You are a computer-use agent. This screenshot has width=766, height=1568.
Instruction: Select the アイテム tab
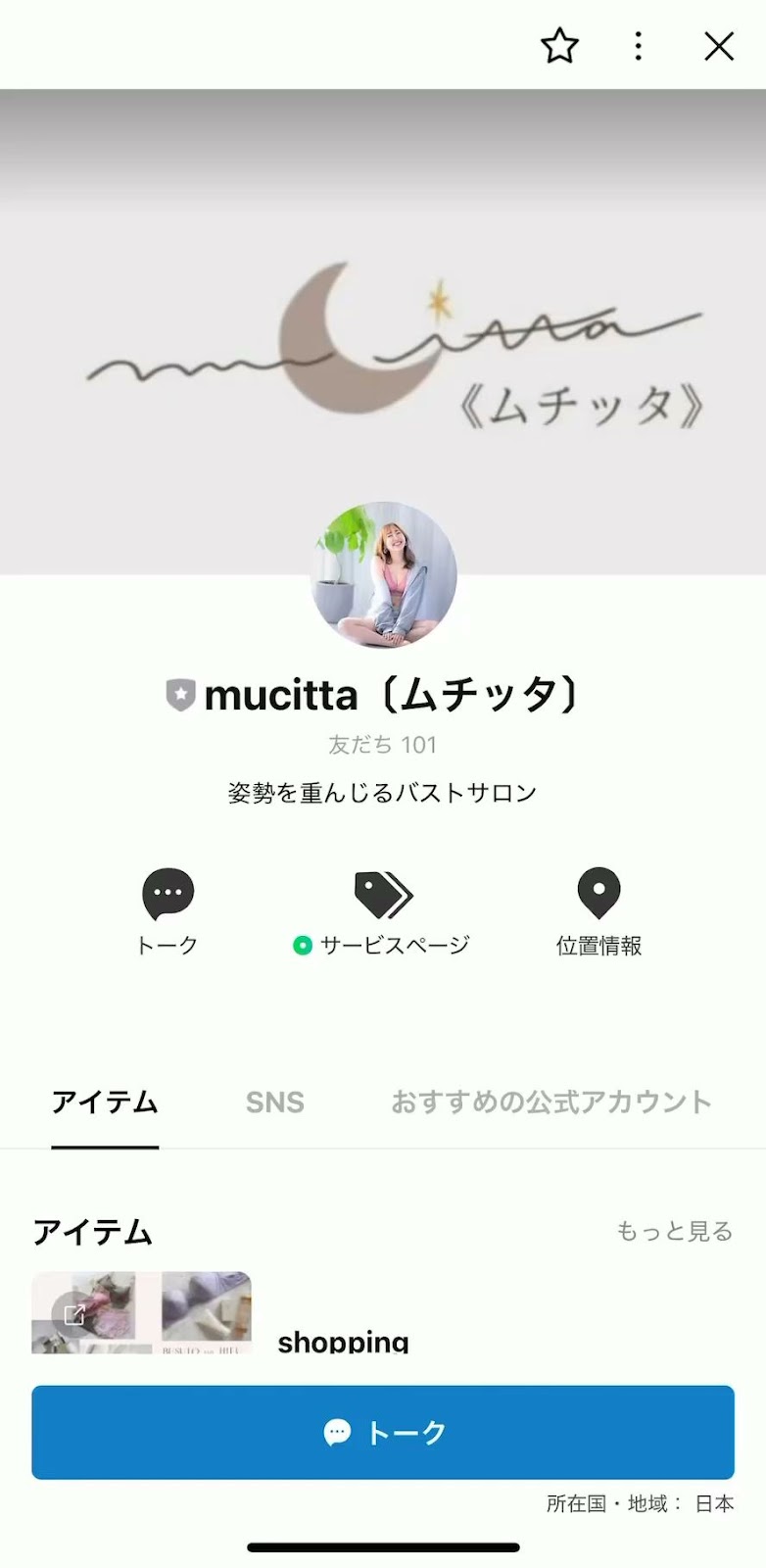point(105,1102)
